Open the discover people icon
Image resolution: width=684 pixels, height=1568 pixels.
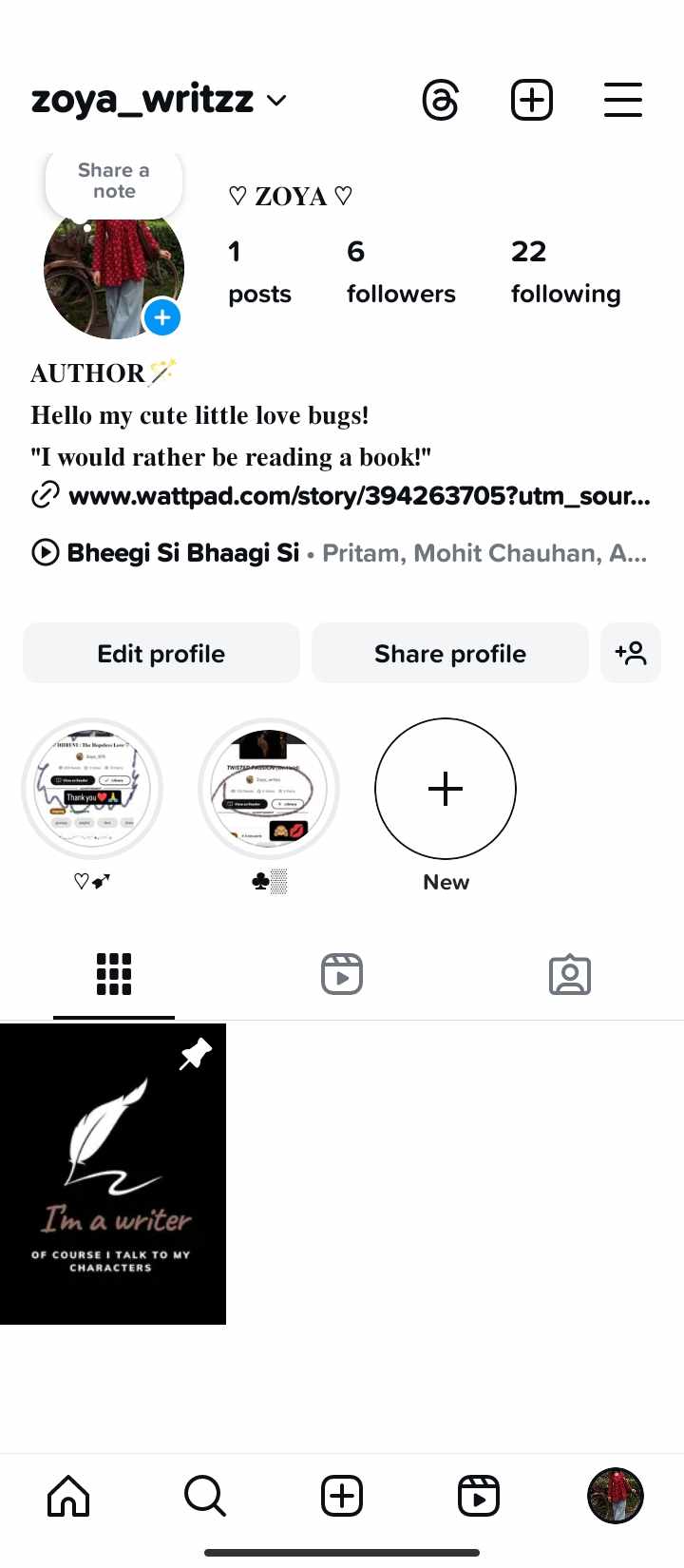click(631, 654)
